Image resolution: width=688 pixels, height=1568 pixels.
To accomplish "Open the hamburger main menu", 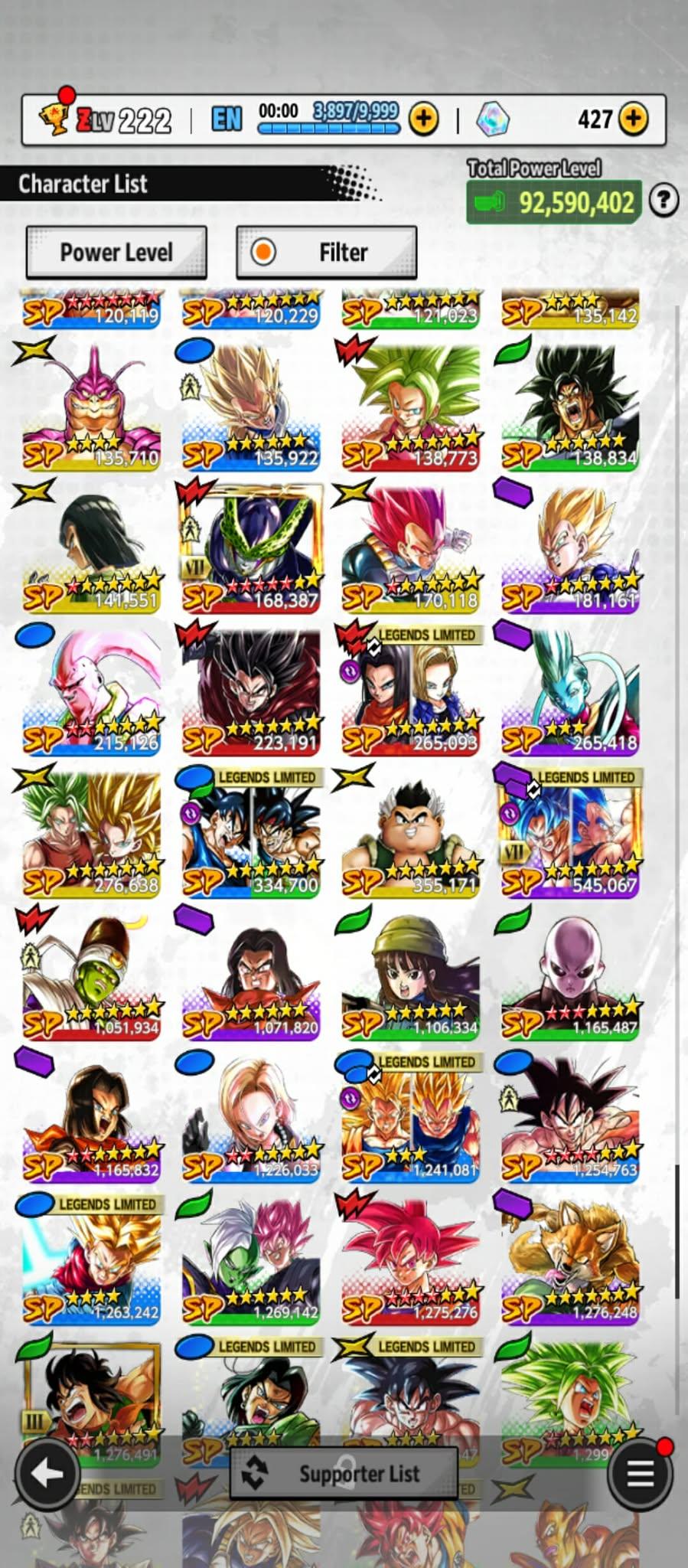I will (x=641, y=1472).
